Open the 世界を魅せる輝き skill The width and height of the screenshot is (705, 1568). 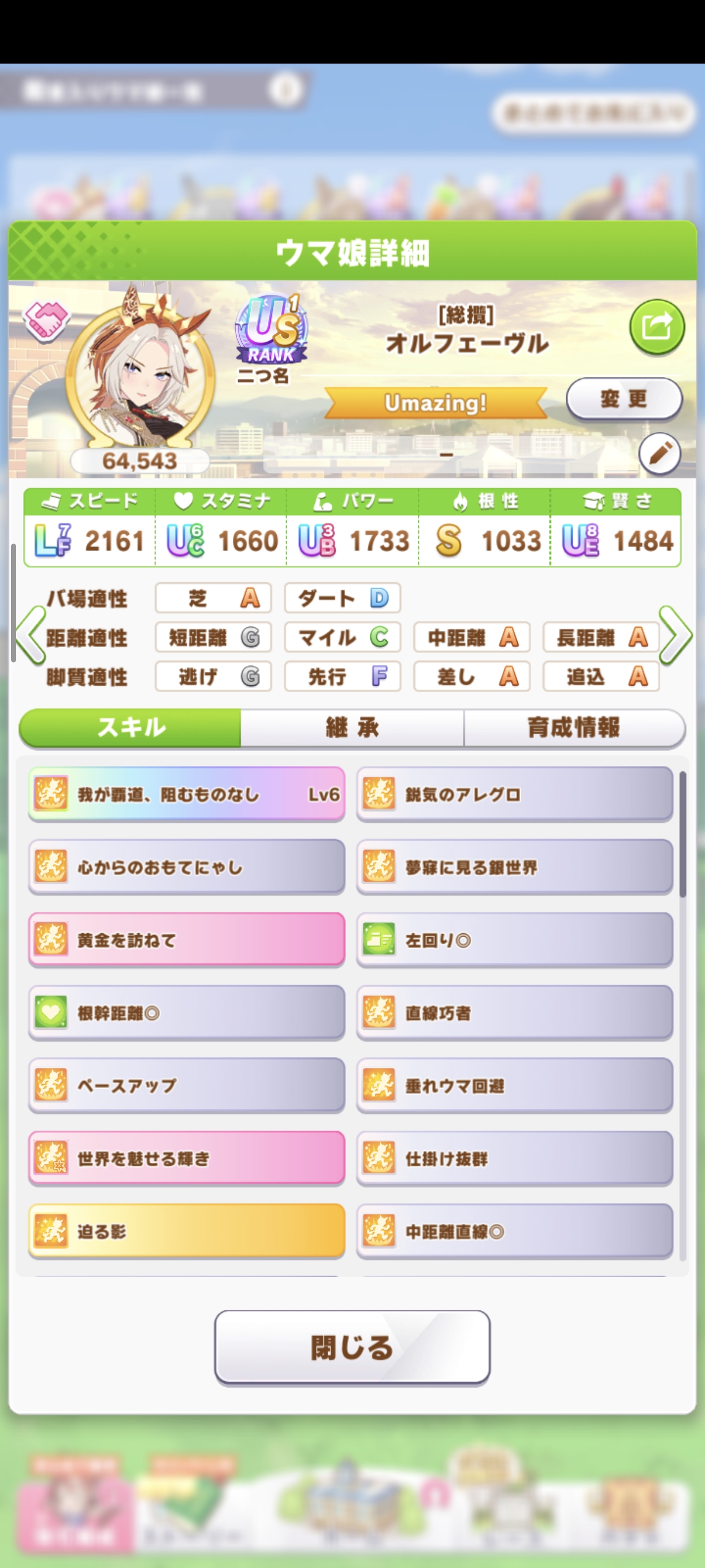pos(187,1158)
